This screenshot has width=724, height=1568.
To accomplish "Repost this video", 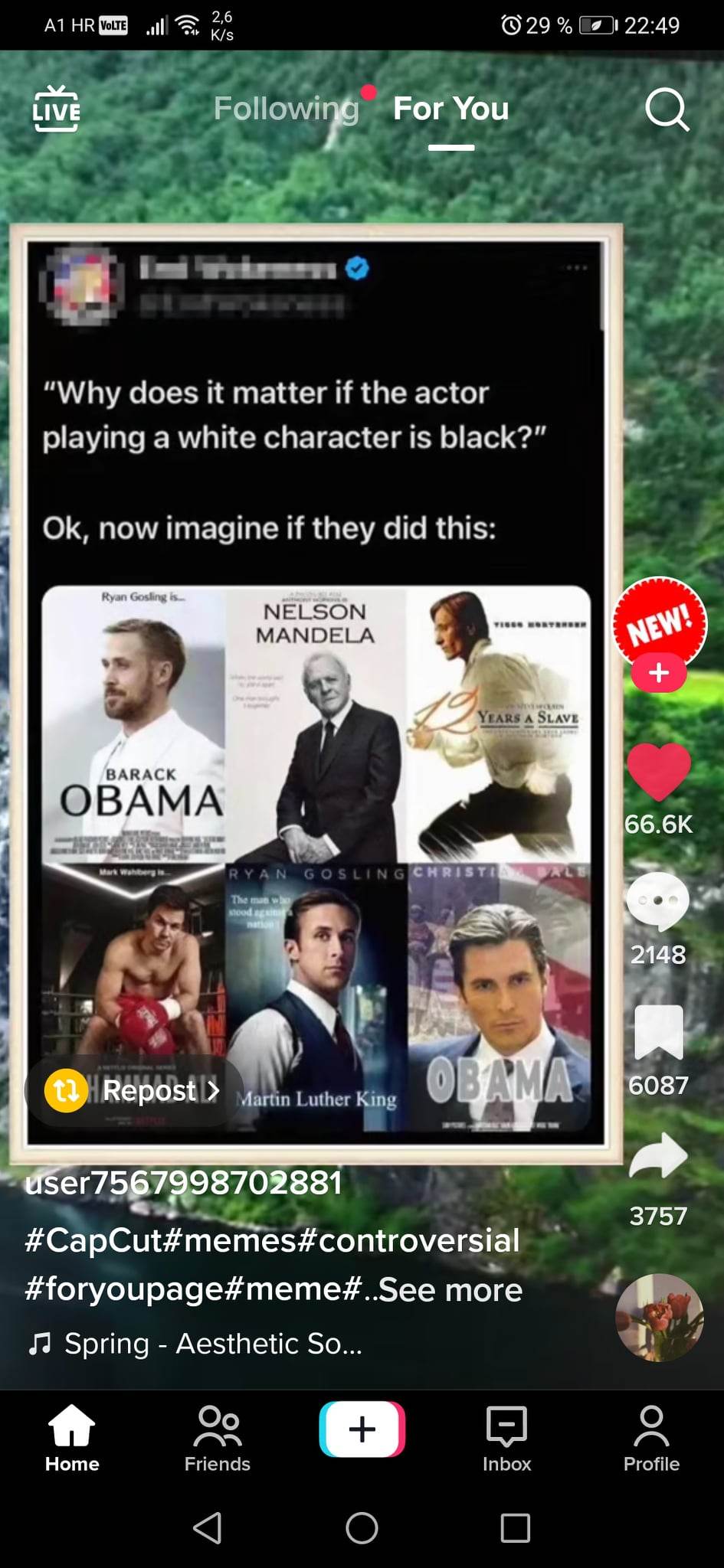I will pos(135,1090).
